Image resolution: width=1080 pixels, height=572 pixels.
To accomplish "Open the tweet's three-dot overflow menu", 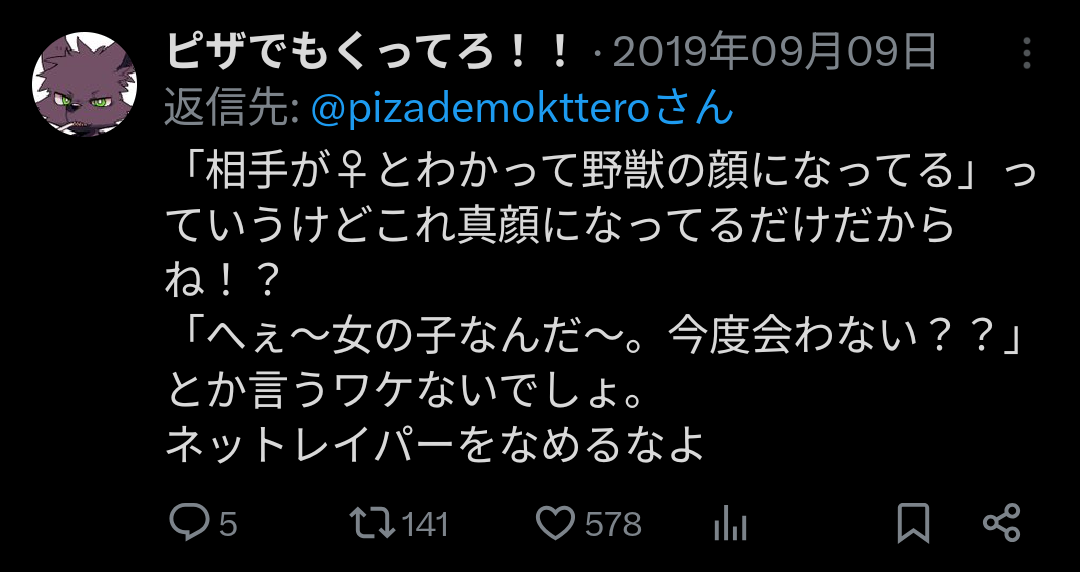I will coord(1027,53).
